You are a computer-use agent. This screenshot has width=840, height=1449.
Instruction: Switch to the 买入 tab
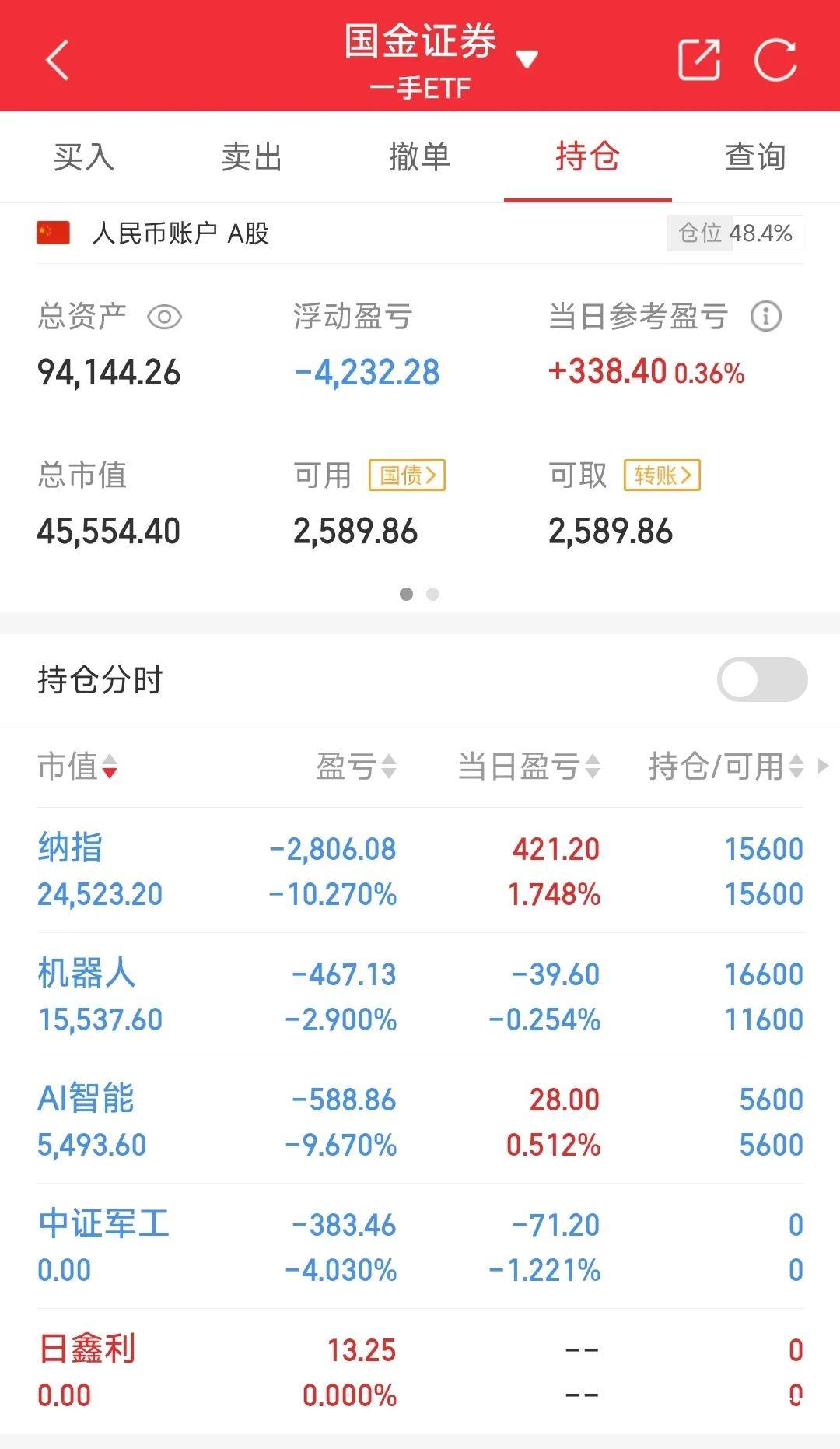tap(84, 157)
